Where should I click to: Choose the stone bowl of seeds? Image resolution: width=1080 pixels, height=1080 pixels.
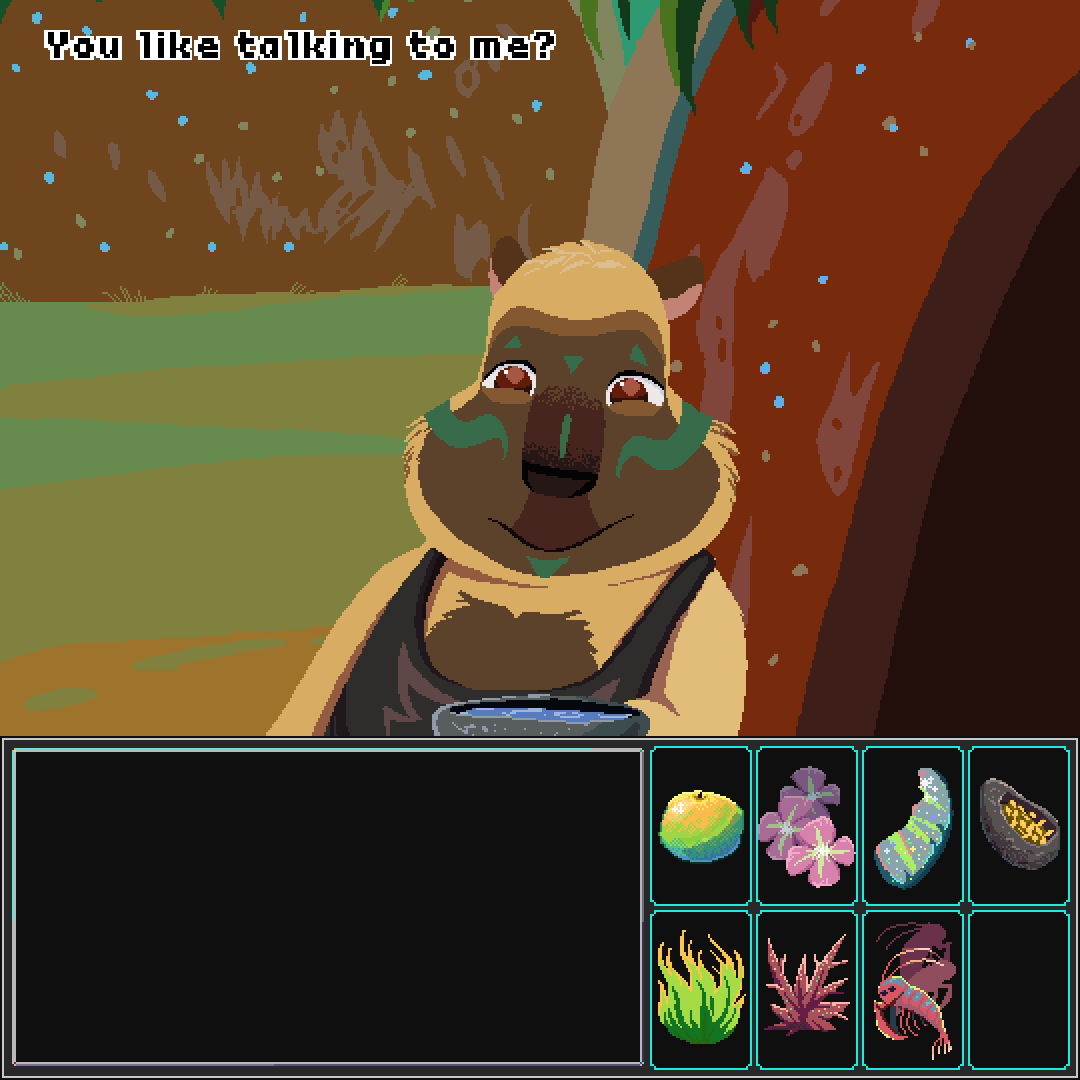(1018, 826)
